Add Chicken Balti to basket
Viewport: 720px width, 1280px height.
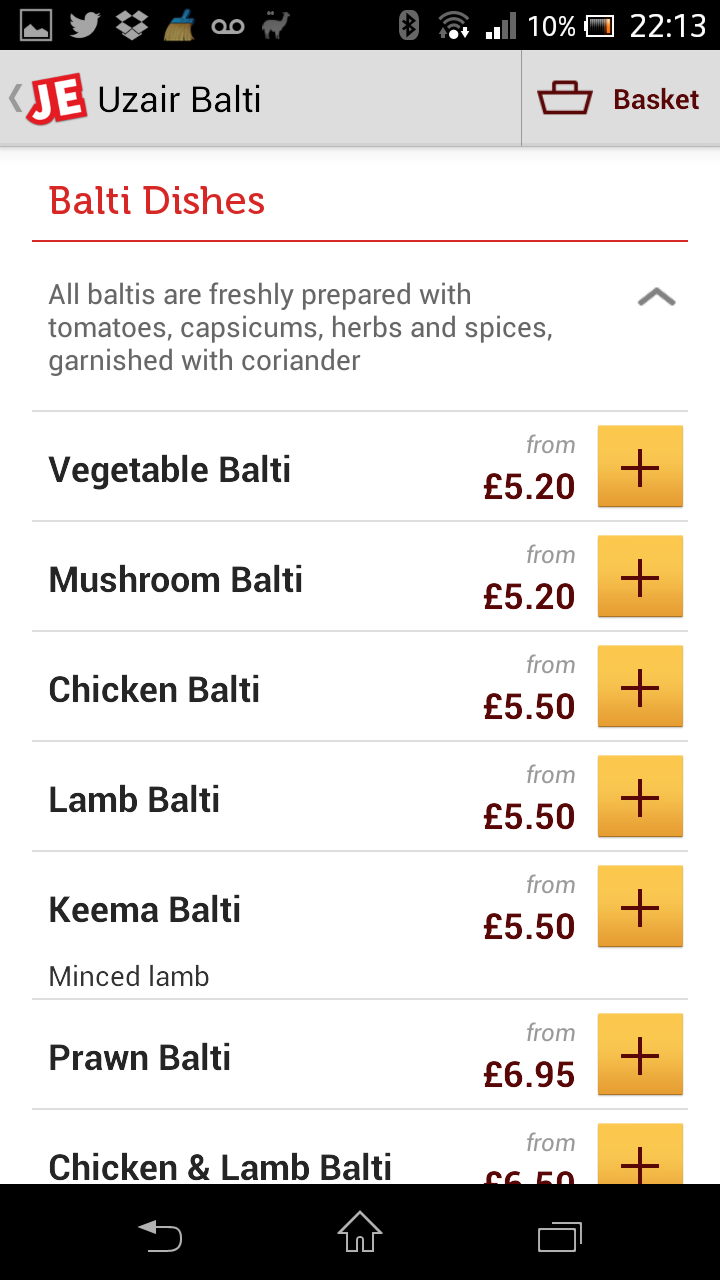tap(640, 687)
